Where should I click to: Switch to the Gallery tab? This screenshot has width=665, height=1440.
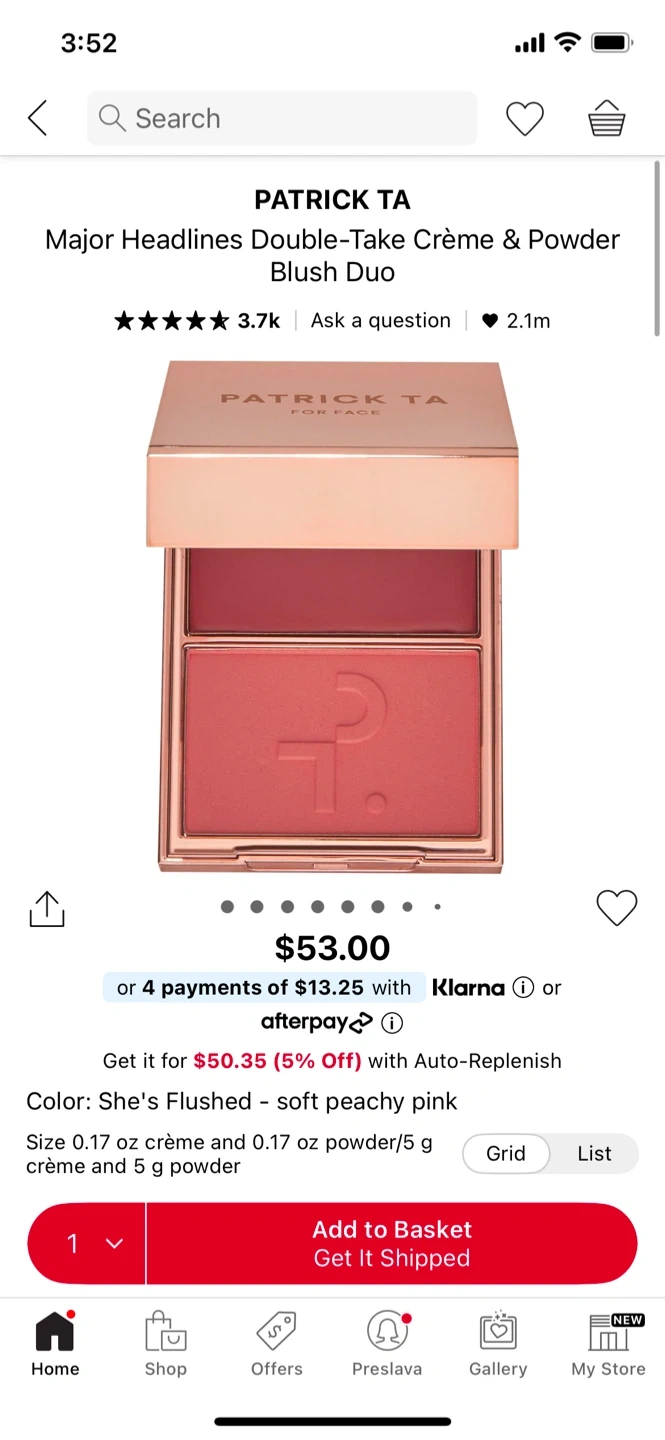(x=498, y=1345)
